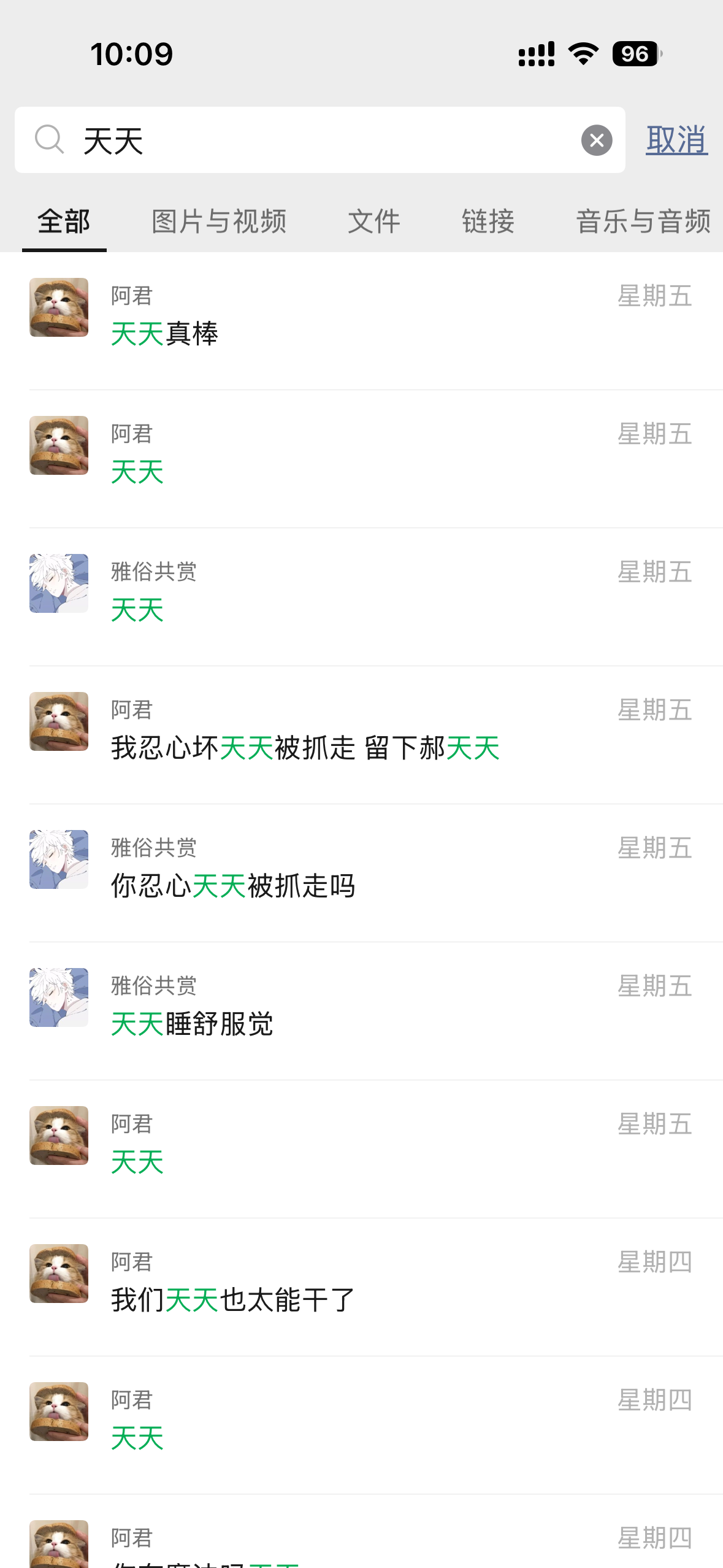Switch to the 链接 tab

(488, 221)
